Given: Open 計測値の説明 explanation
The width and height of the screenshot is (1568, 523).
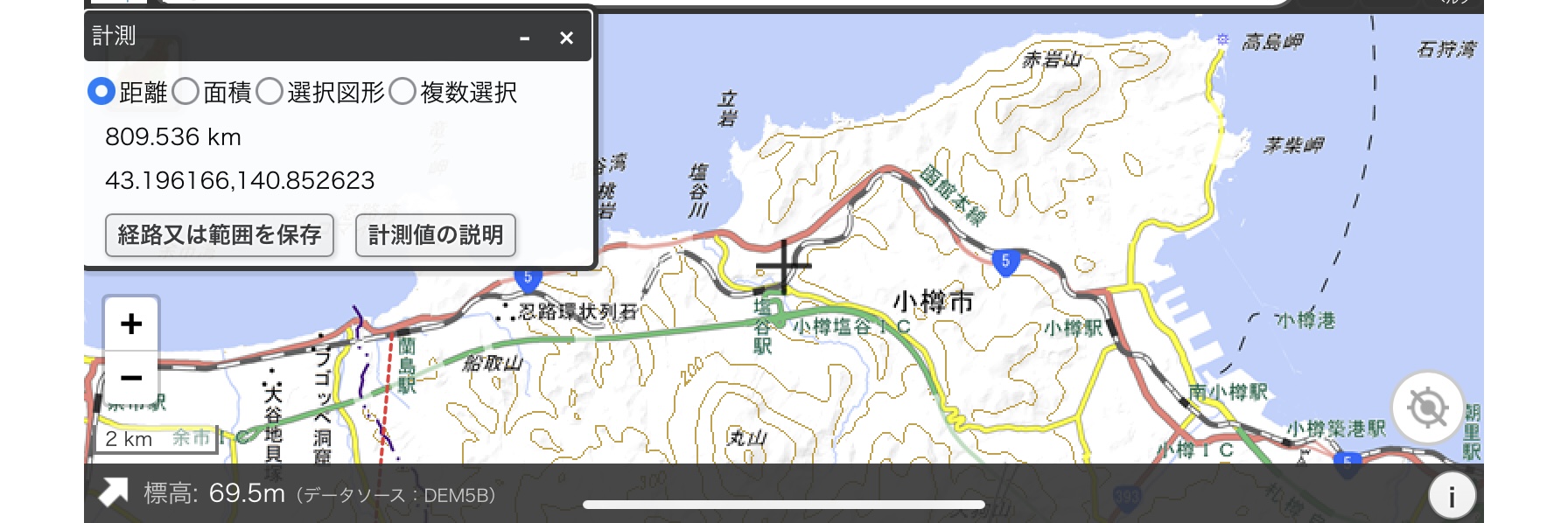Looking at the screenshot, I should (436, 235).
